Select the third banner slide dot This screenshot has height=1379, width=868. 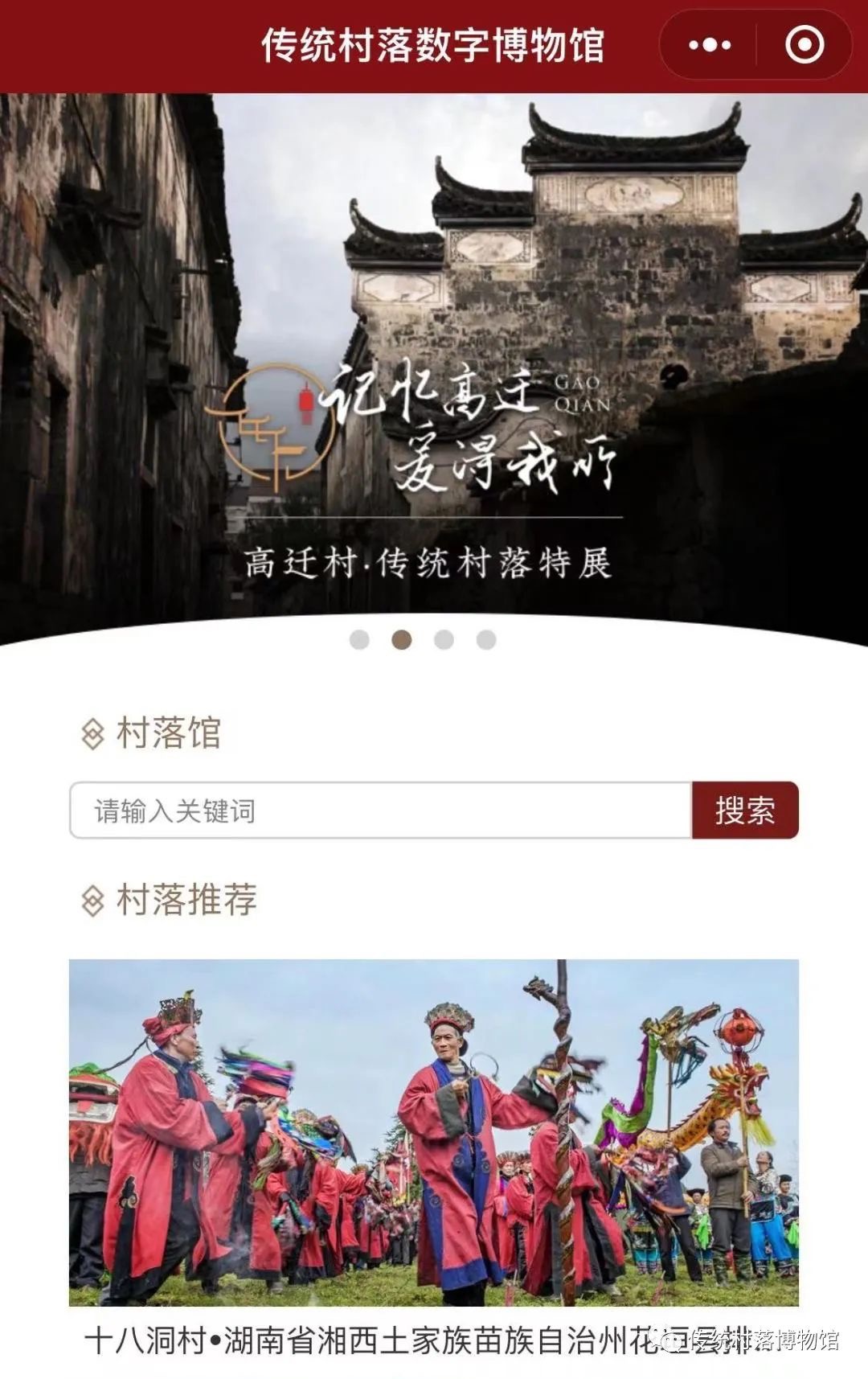tap(444, 640)
